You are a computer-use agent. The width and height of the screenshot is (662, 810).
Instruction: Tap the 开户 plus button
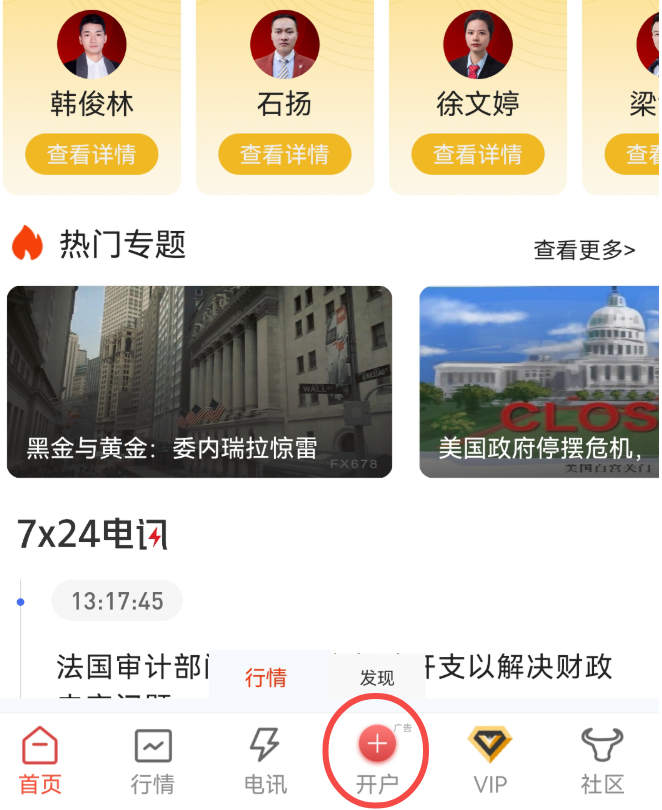(x=377, y=746)
